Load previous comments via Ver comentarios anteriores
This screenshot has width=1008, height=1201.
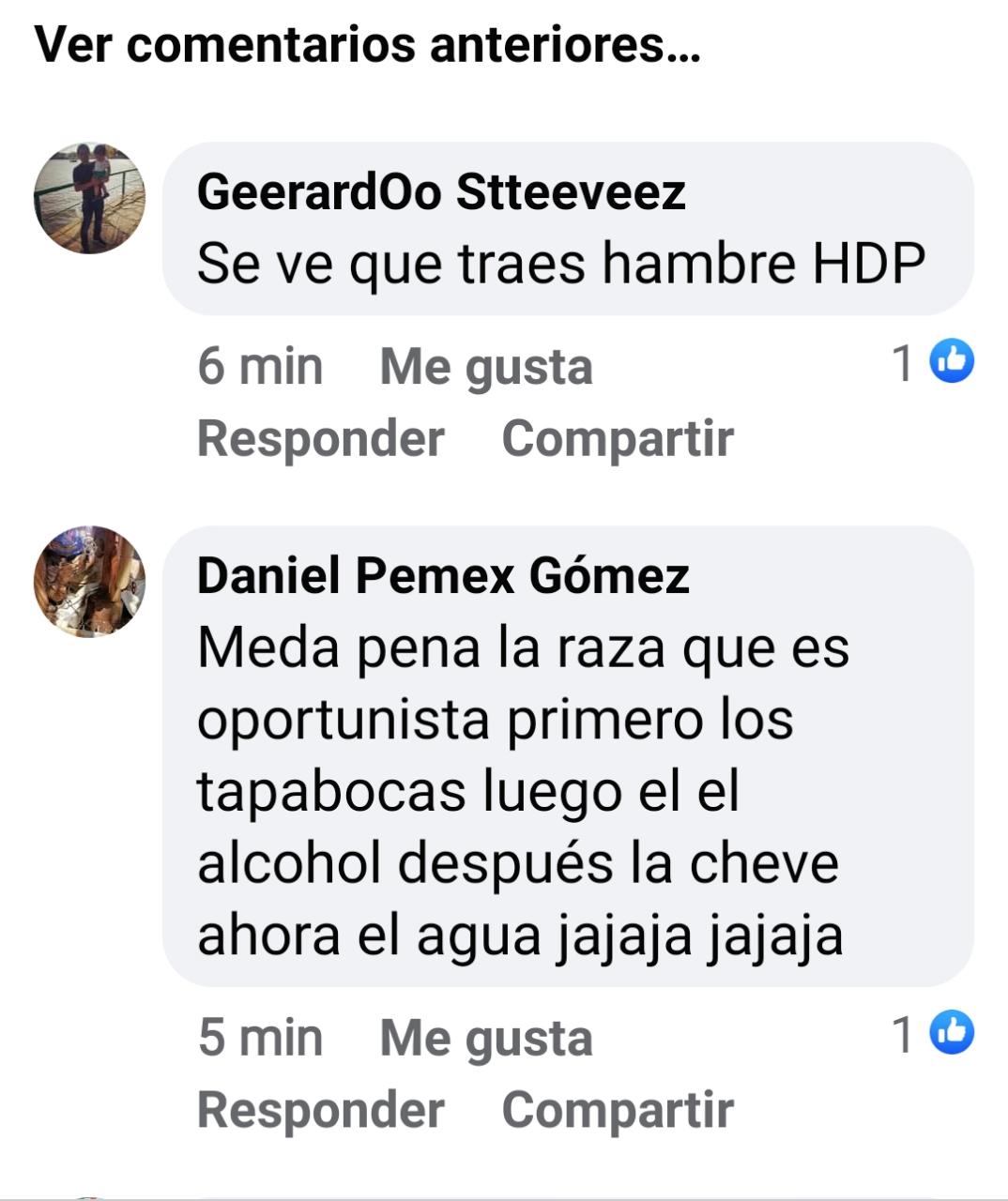click(368, 44)
